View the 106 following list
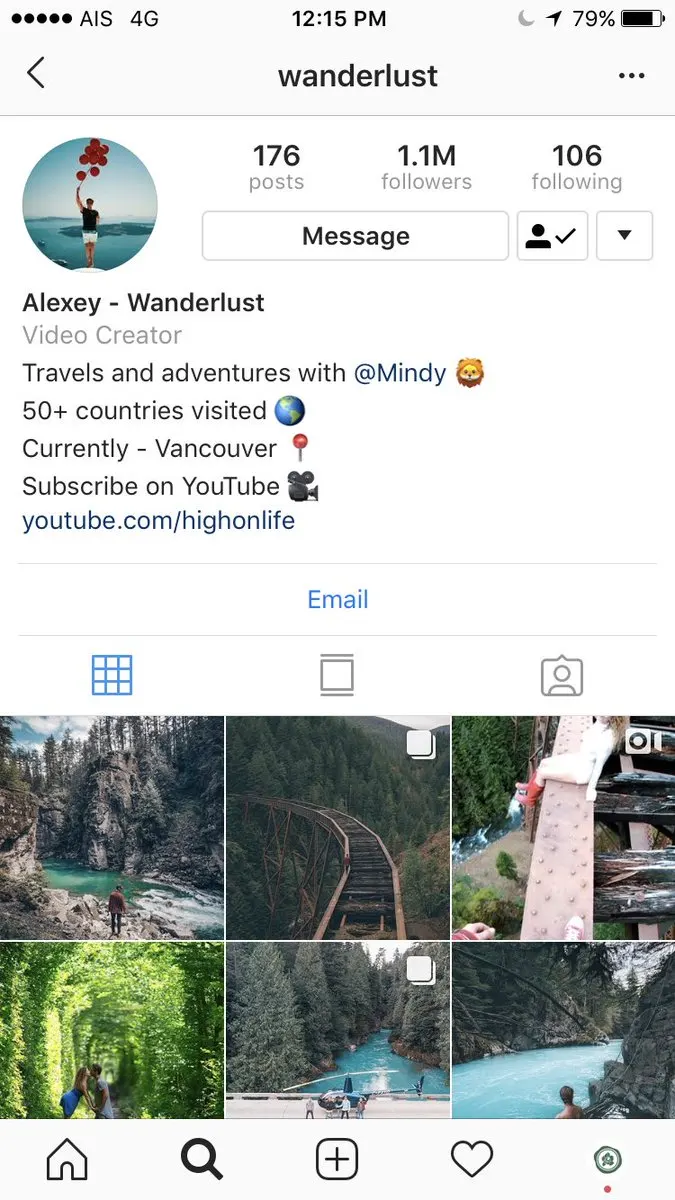This screenshot has width=675, height=1200. [x=576, y=167]
